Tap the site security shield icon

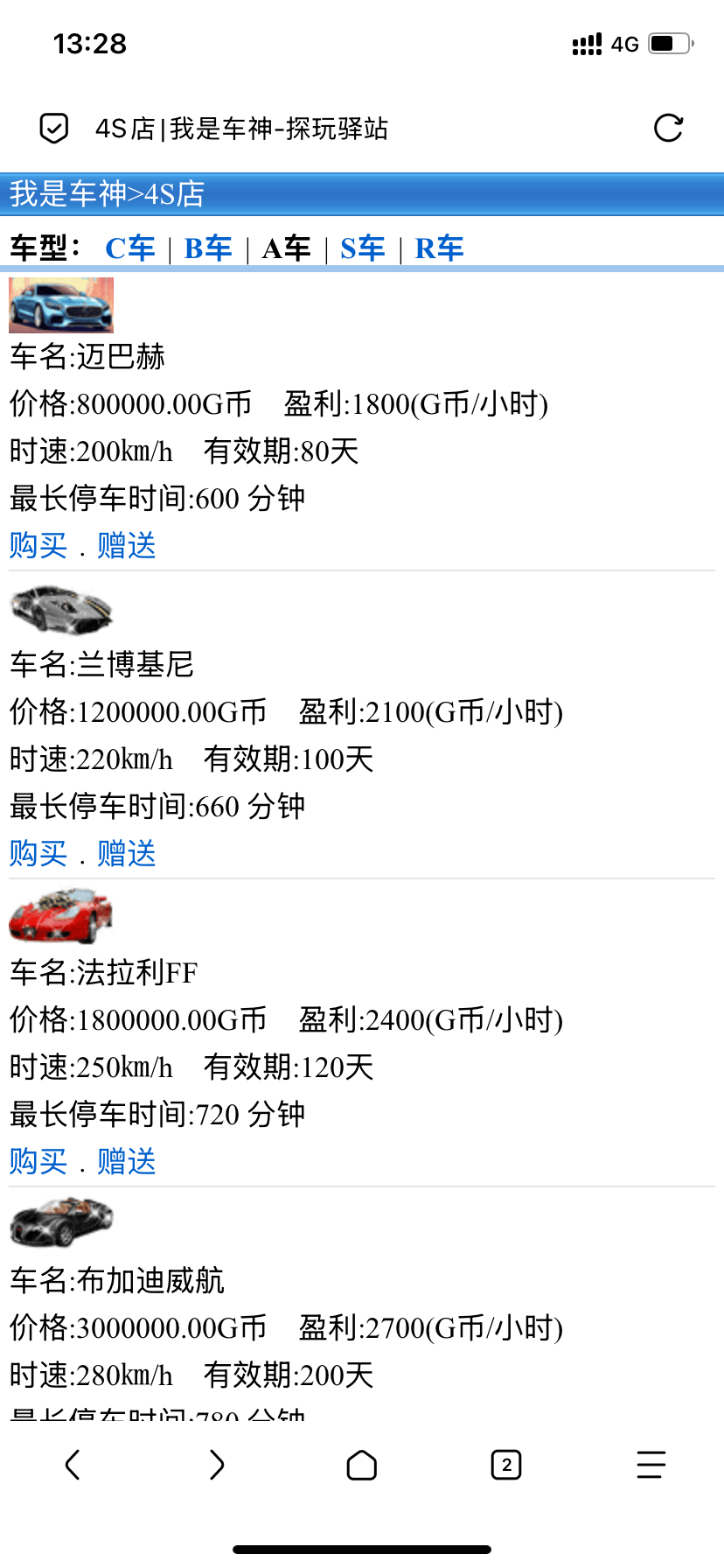(54, 129)
